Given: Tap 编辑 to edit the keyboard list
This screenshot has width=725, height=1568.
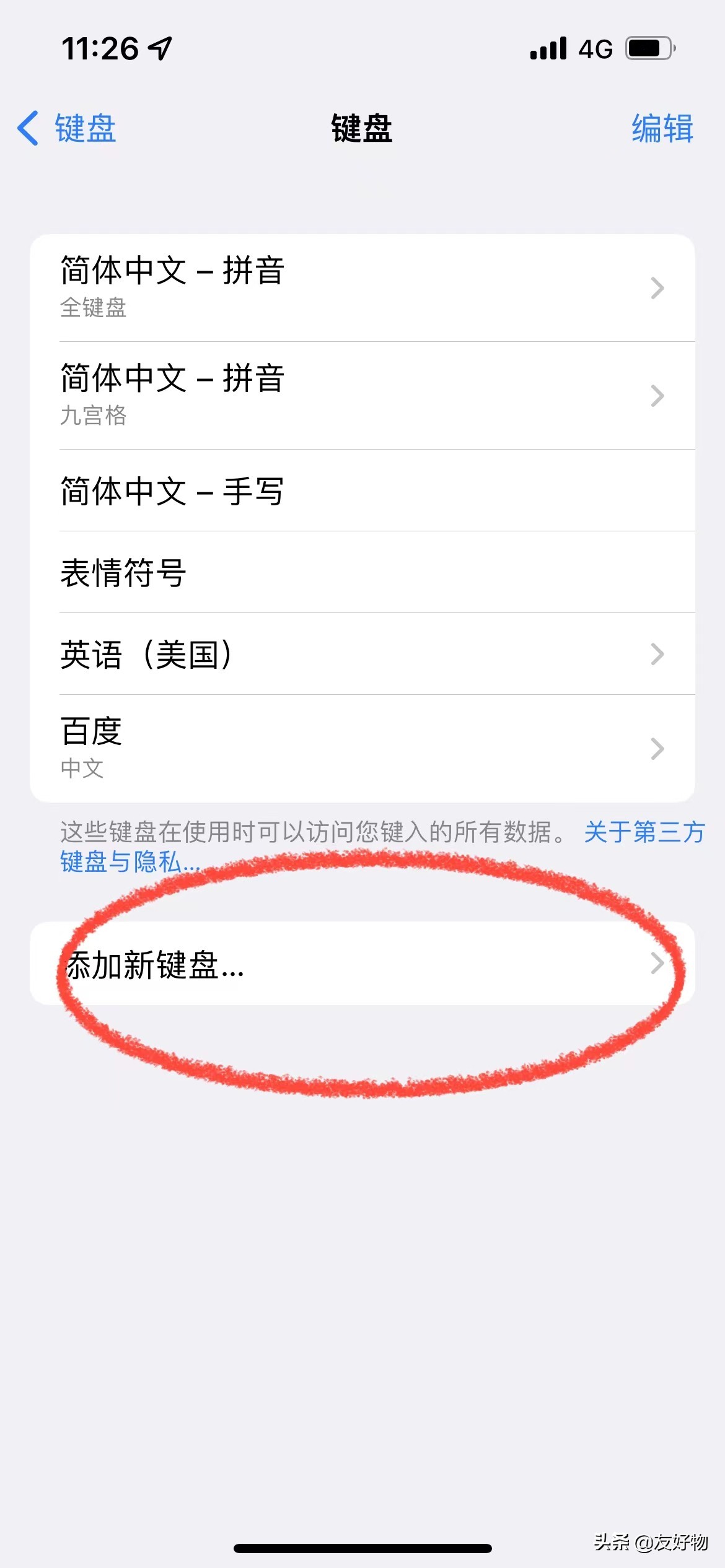Looking at the screenshot, I should click(x=662, y=128).
